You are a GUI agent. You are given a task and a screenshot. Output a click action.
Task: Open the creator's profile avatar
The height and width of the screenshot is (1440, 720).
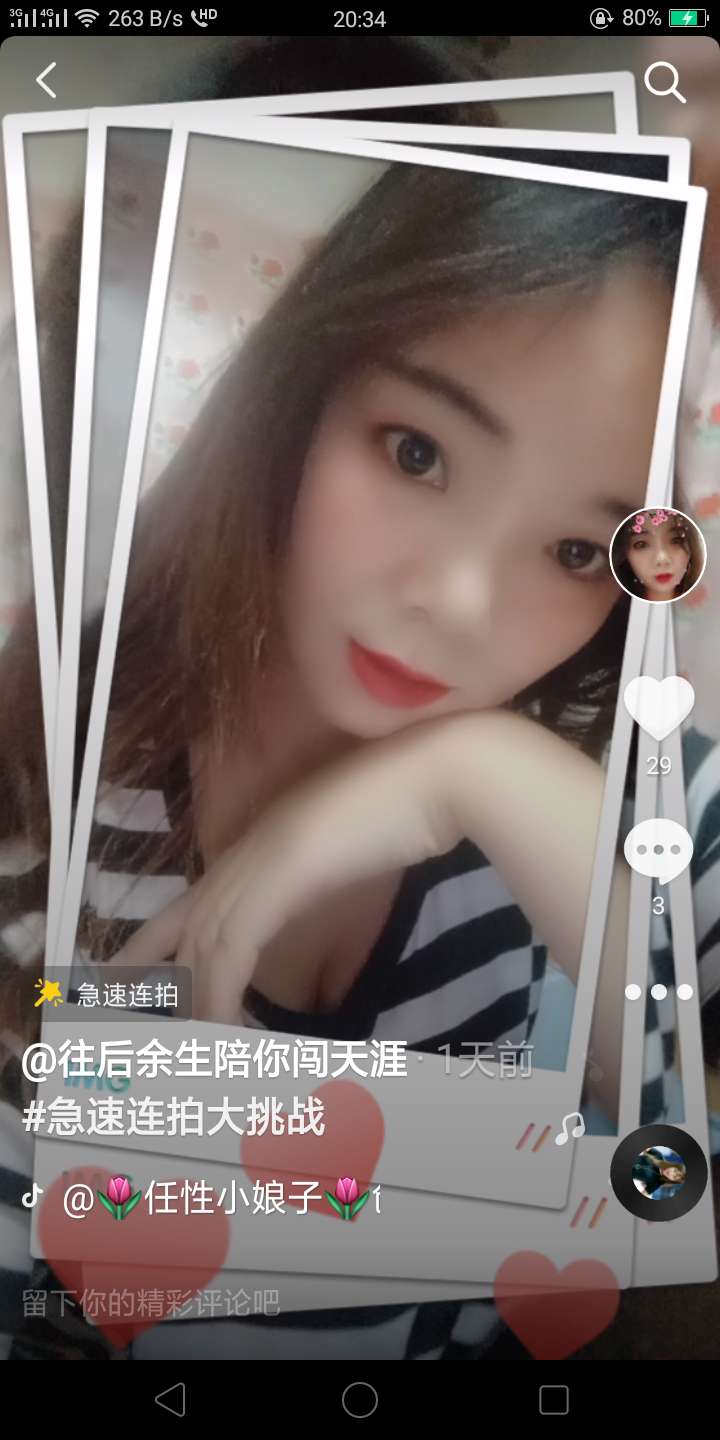[658, 555]
